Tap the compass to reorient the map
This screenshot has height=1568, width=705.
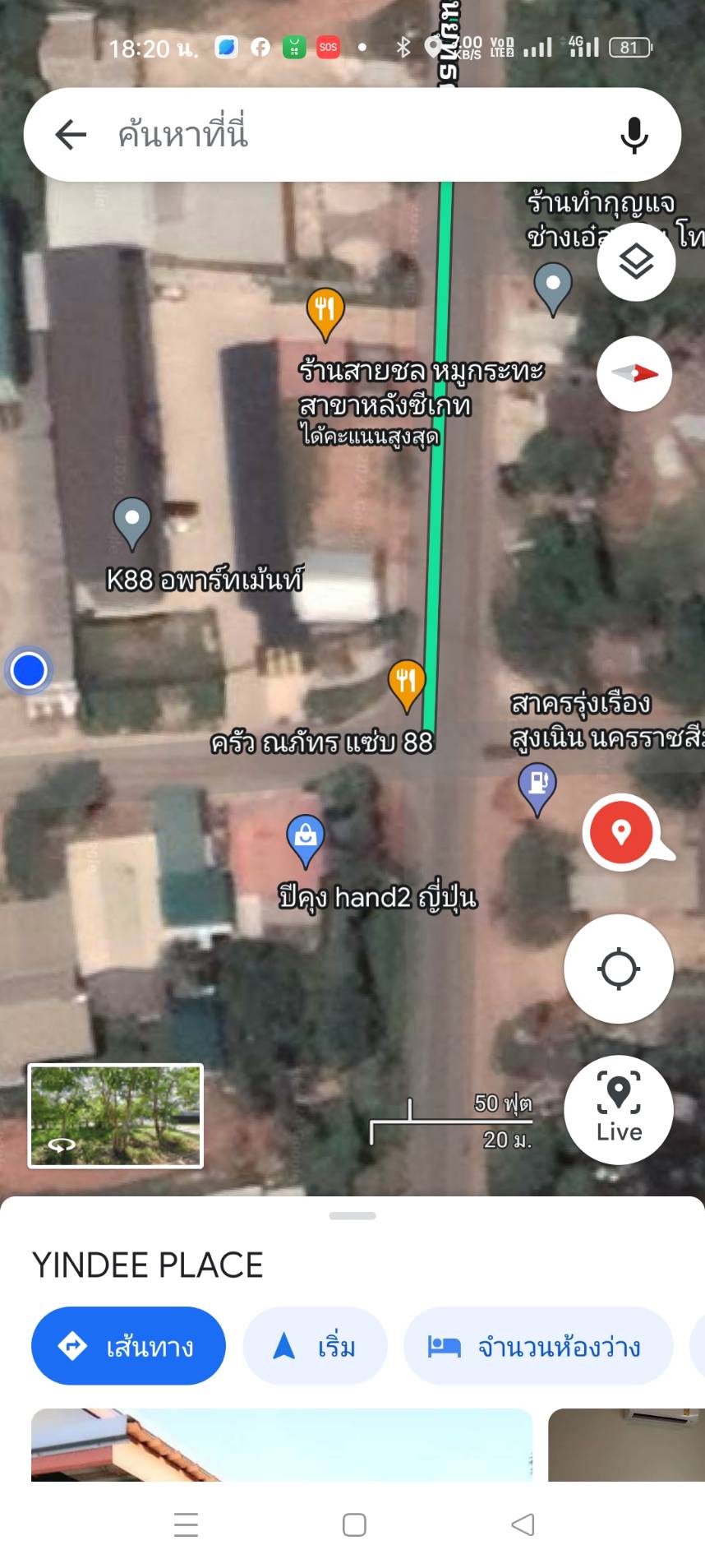pos(635,373)
